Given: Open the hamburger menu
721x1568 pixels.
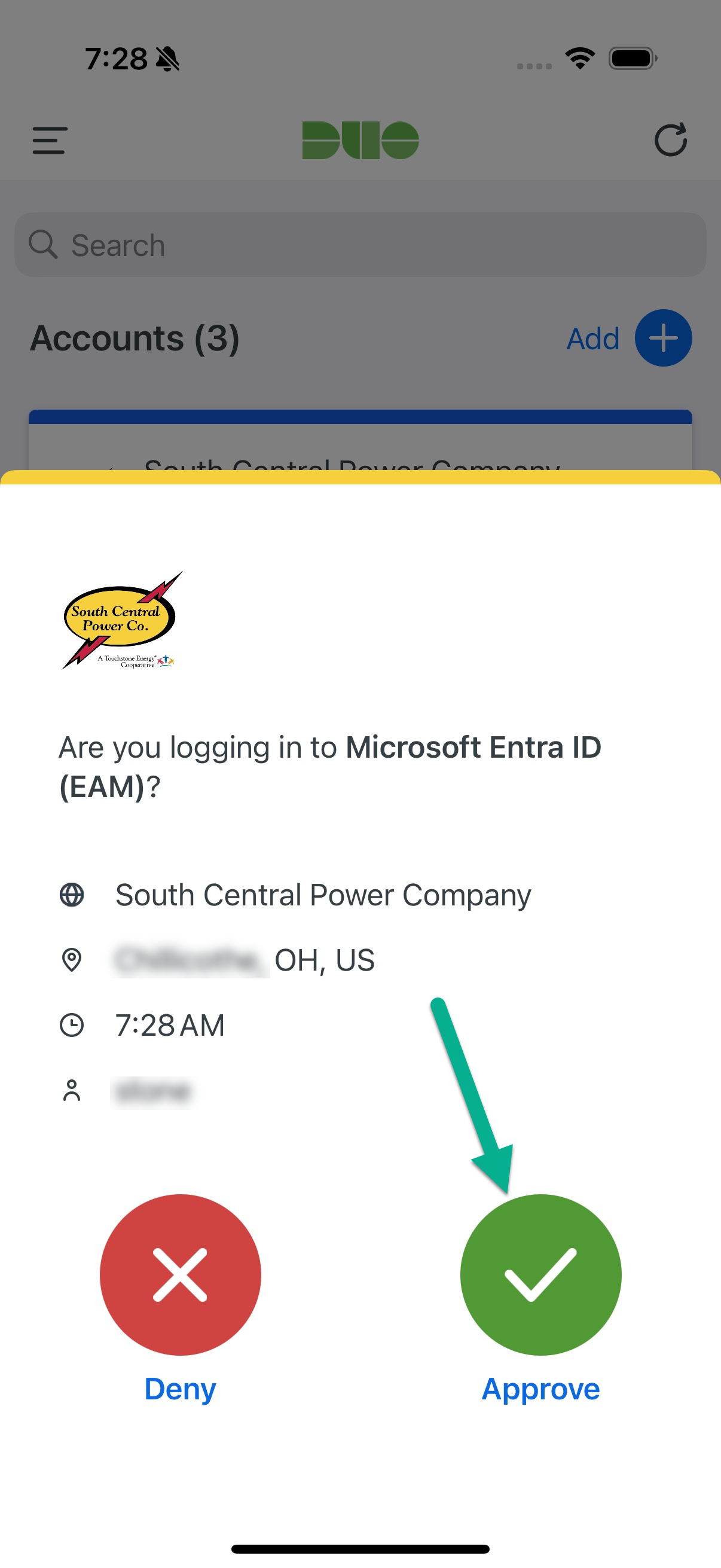Looking at the screenshot, I should 50,141.
